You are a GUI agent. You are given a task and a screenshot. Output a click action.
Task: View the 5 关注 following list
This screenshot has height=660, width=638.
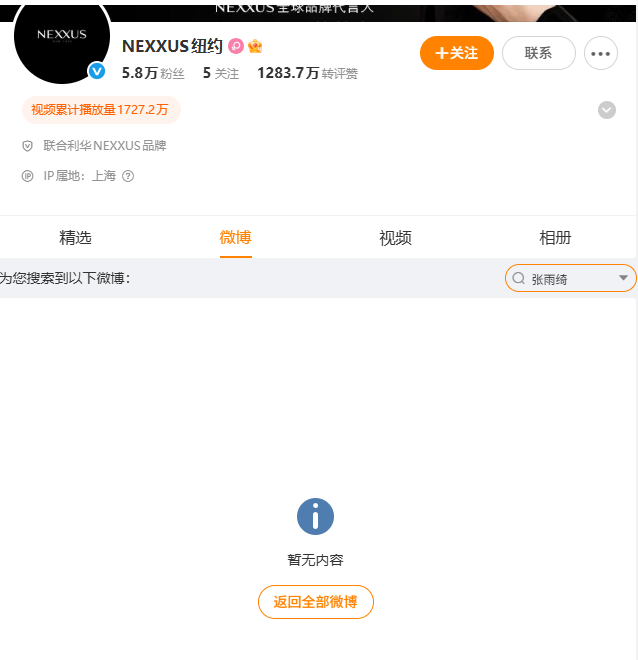point(220,73)
